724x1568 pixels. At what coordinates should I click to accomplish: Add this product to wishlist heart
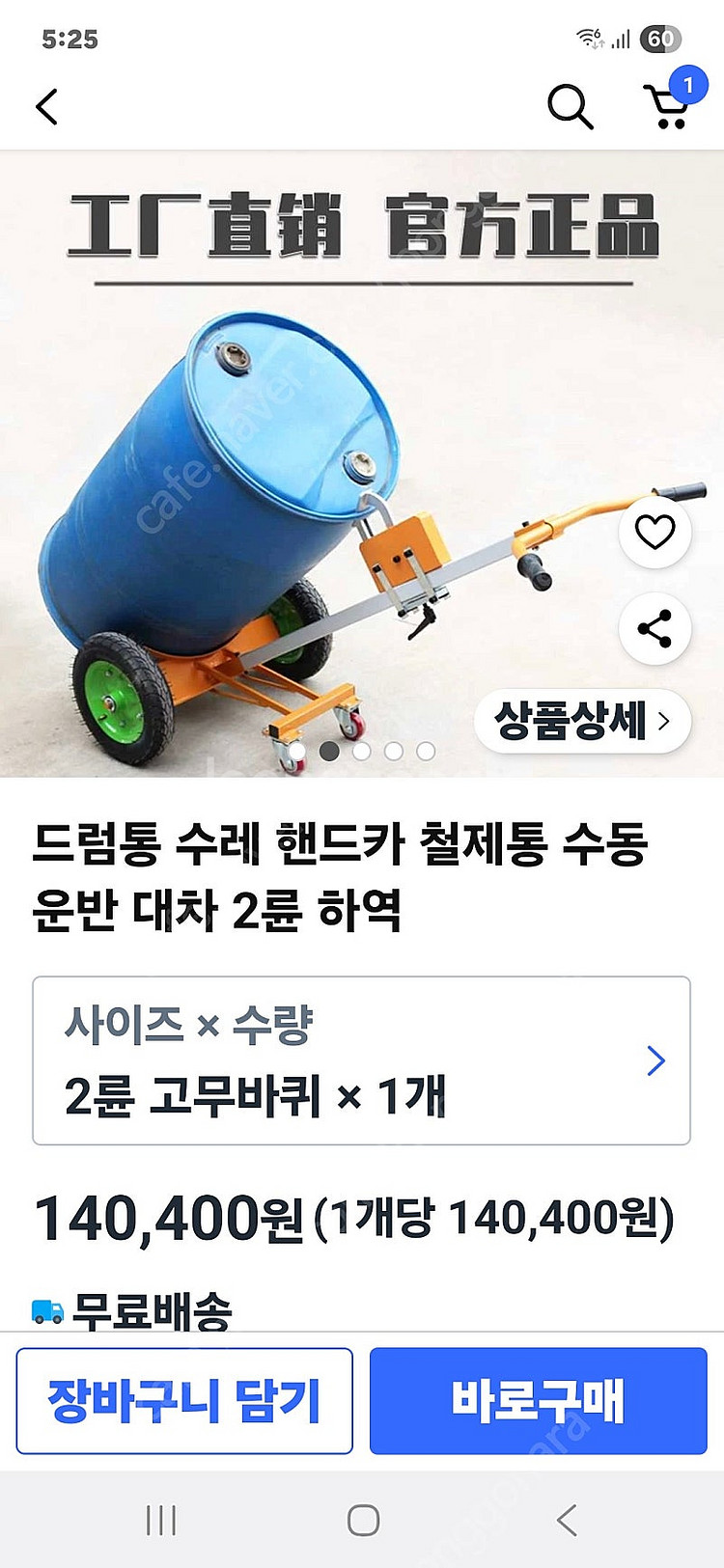[654, 532]
